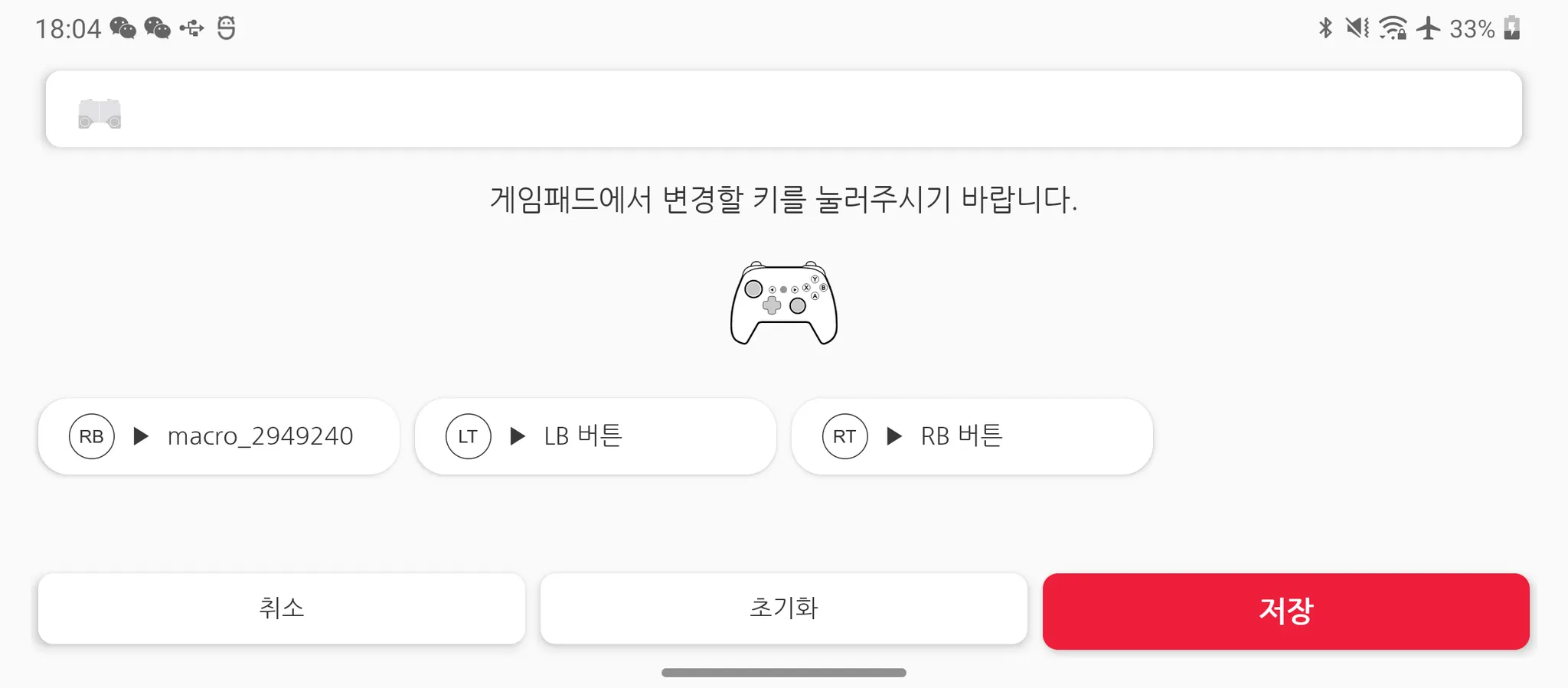1568x688 pixels.
Task: Select the LT to LB 버튼 mapping
Action: coord(596,436)
